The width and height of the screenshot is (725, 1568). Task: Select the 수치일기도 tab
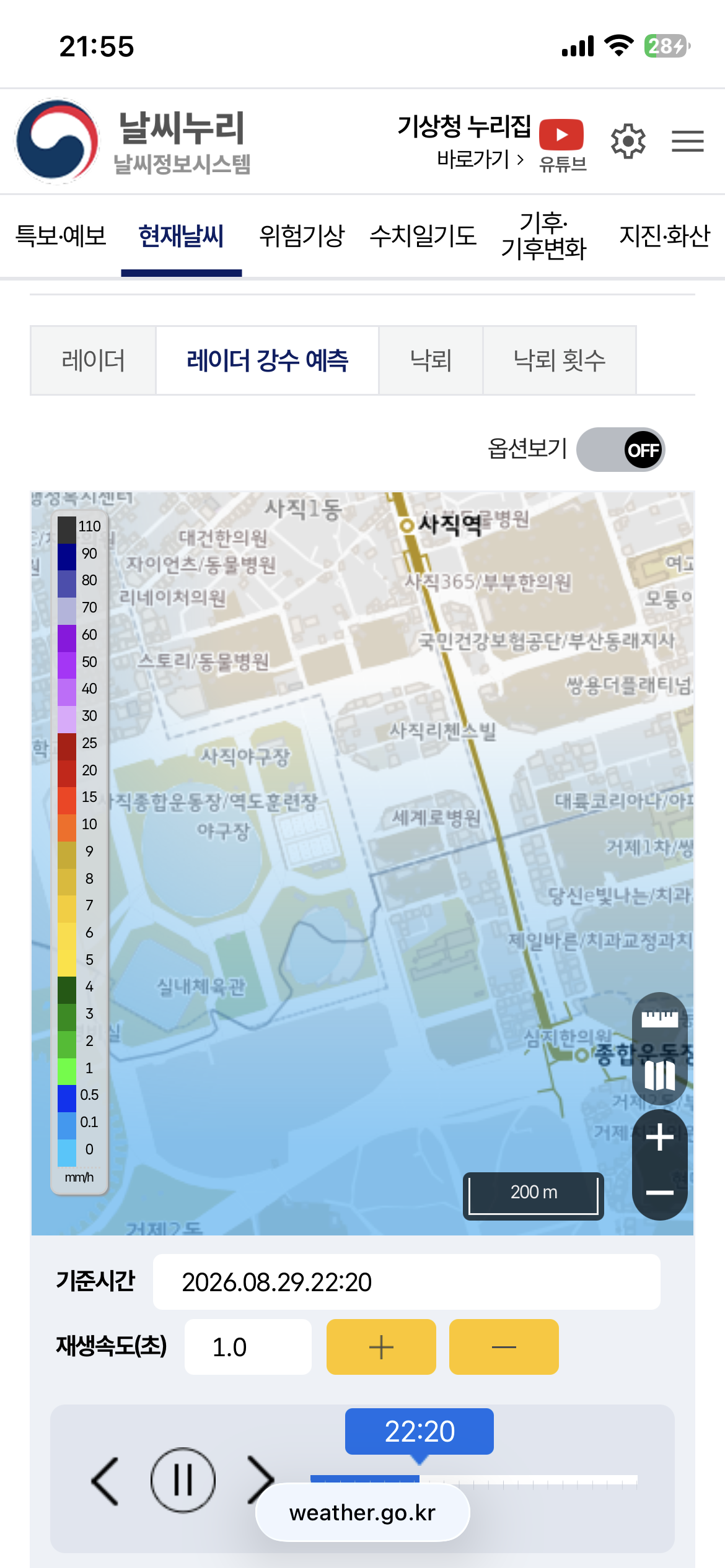[x=423, y=236]
